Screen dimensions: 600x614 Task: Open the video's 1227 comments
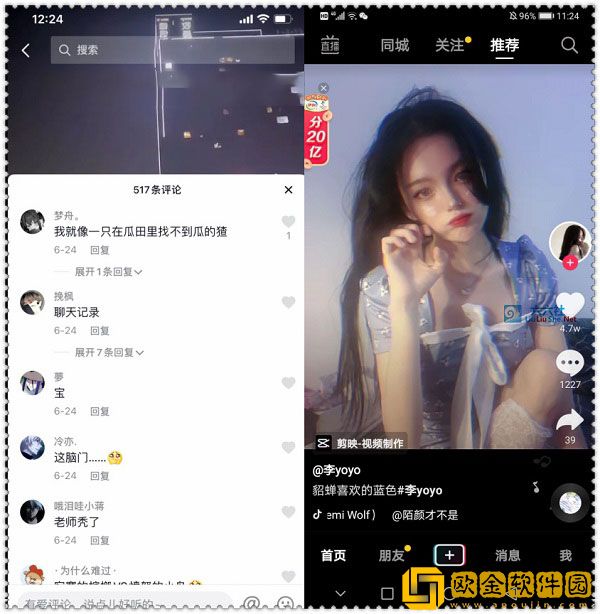click(570, 364)
